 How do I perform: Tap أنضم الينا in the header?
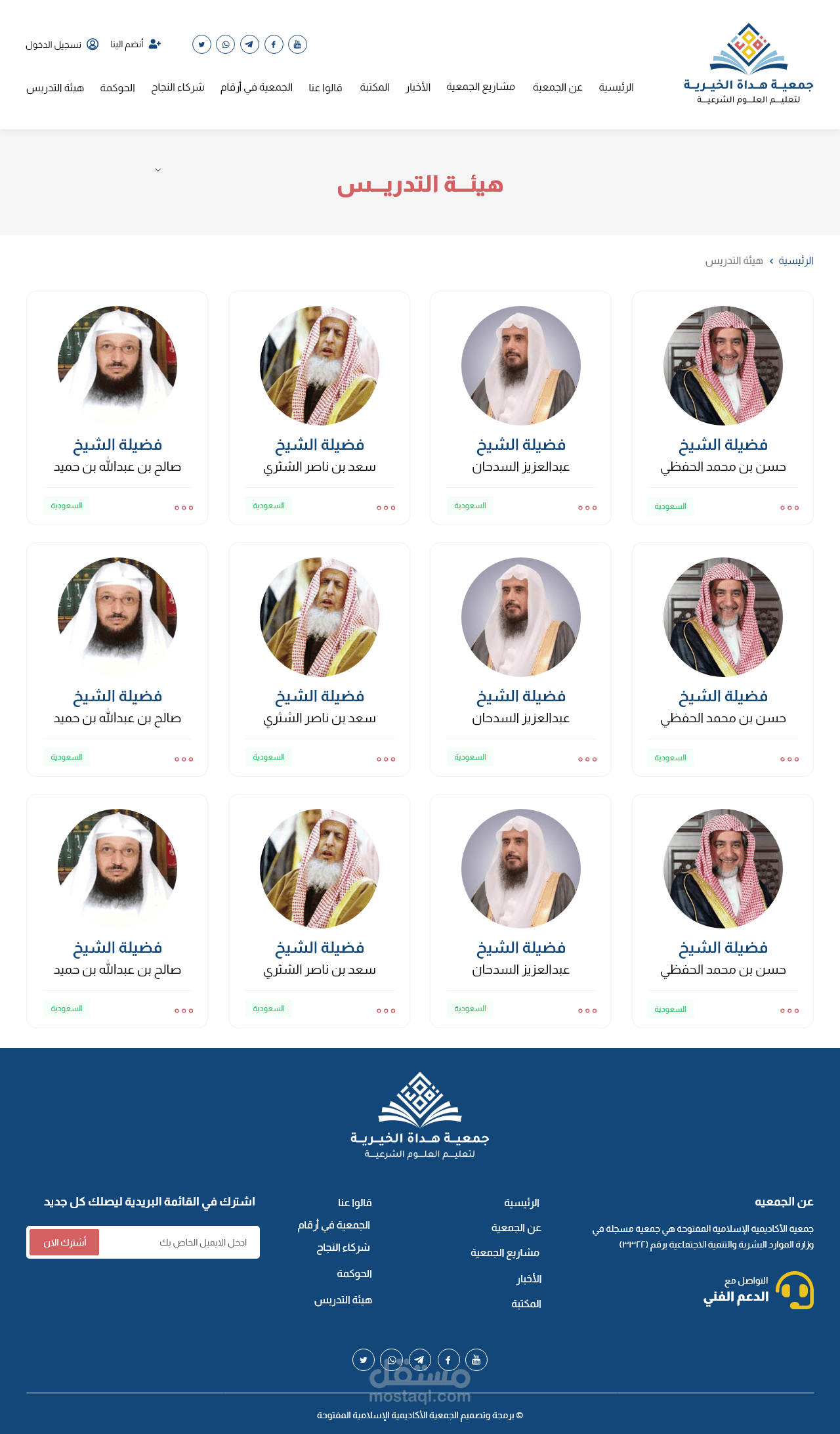135,44
